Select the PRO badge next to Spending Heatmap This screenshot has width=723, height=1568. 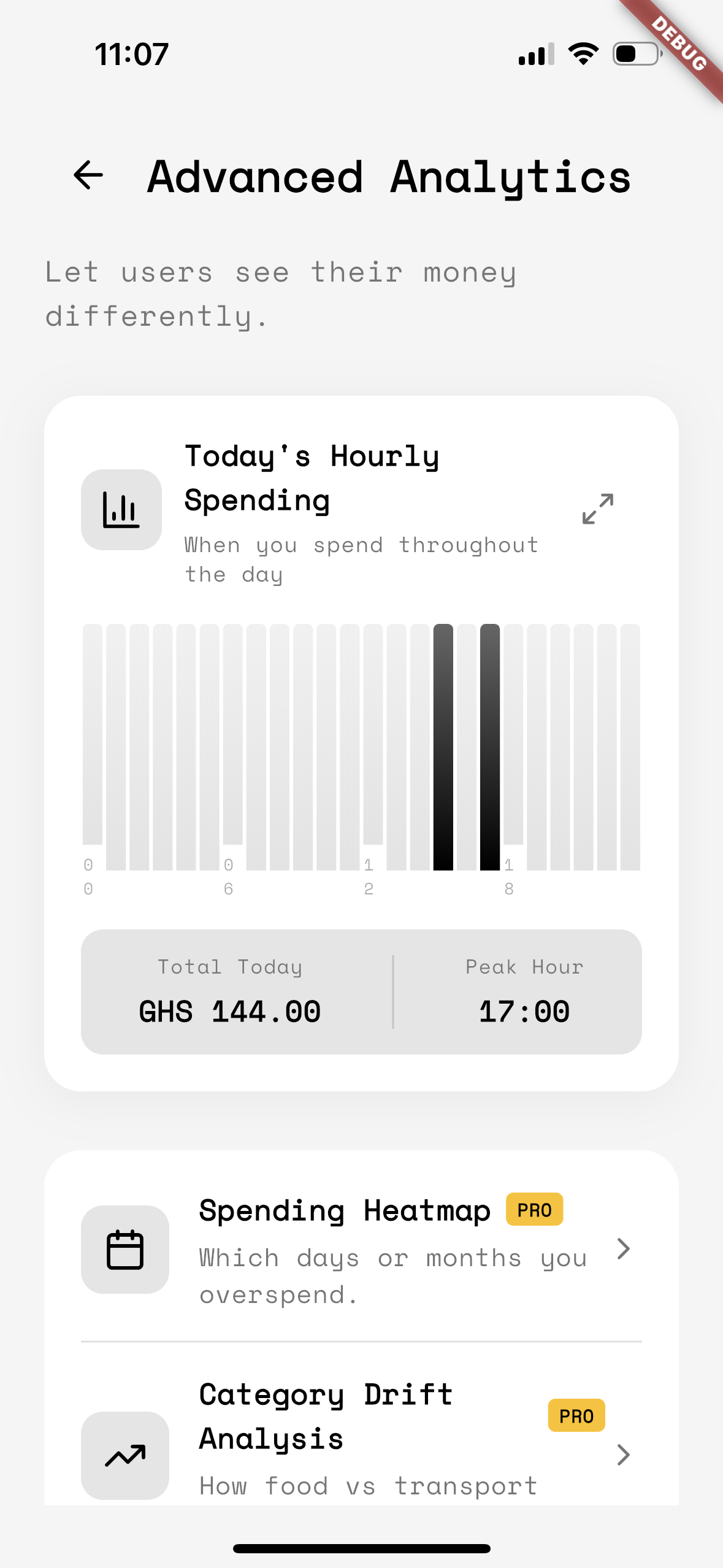click(533, 1209)
